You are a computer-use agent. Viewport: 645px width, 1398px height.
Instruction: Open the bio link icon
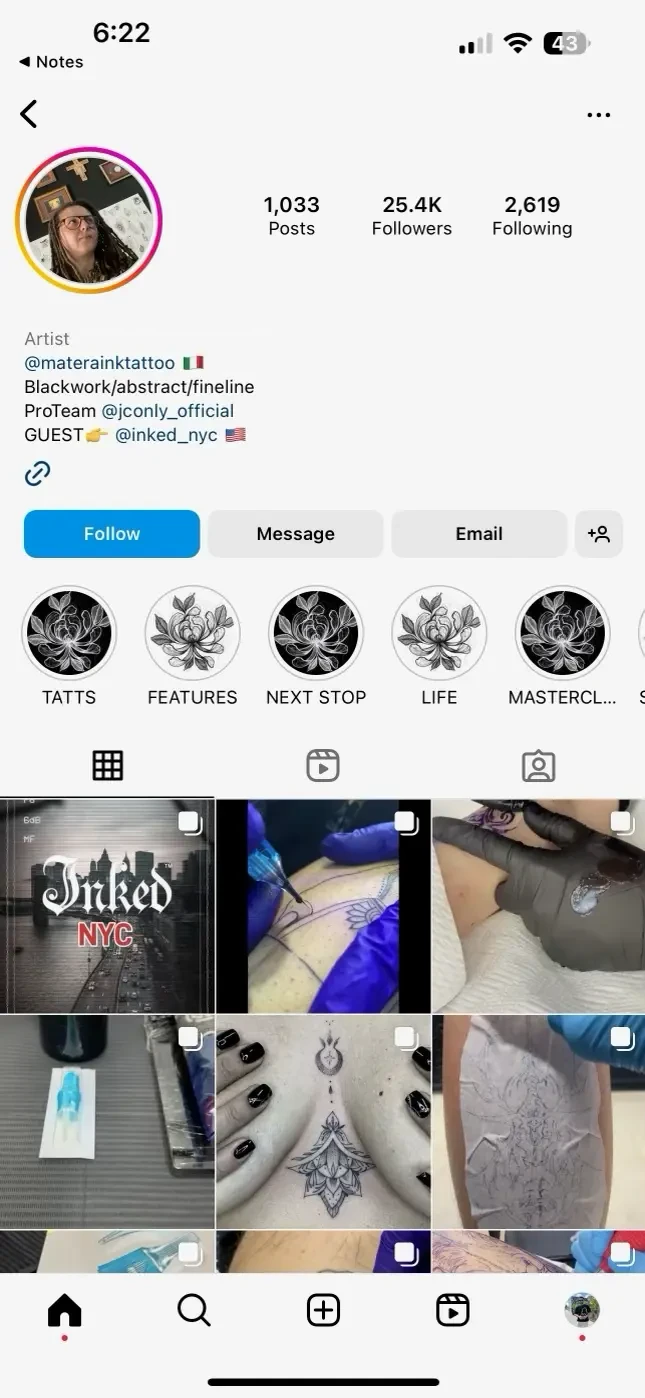coord(37,473)
